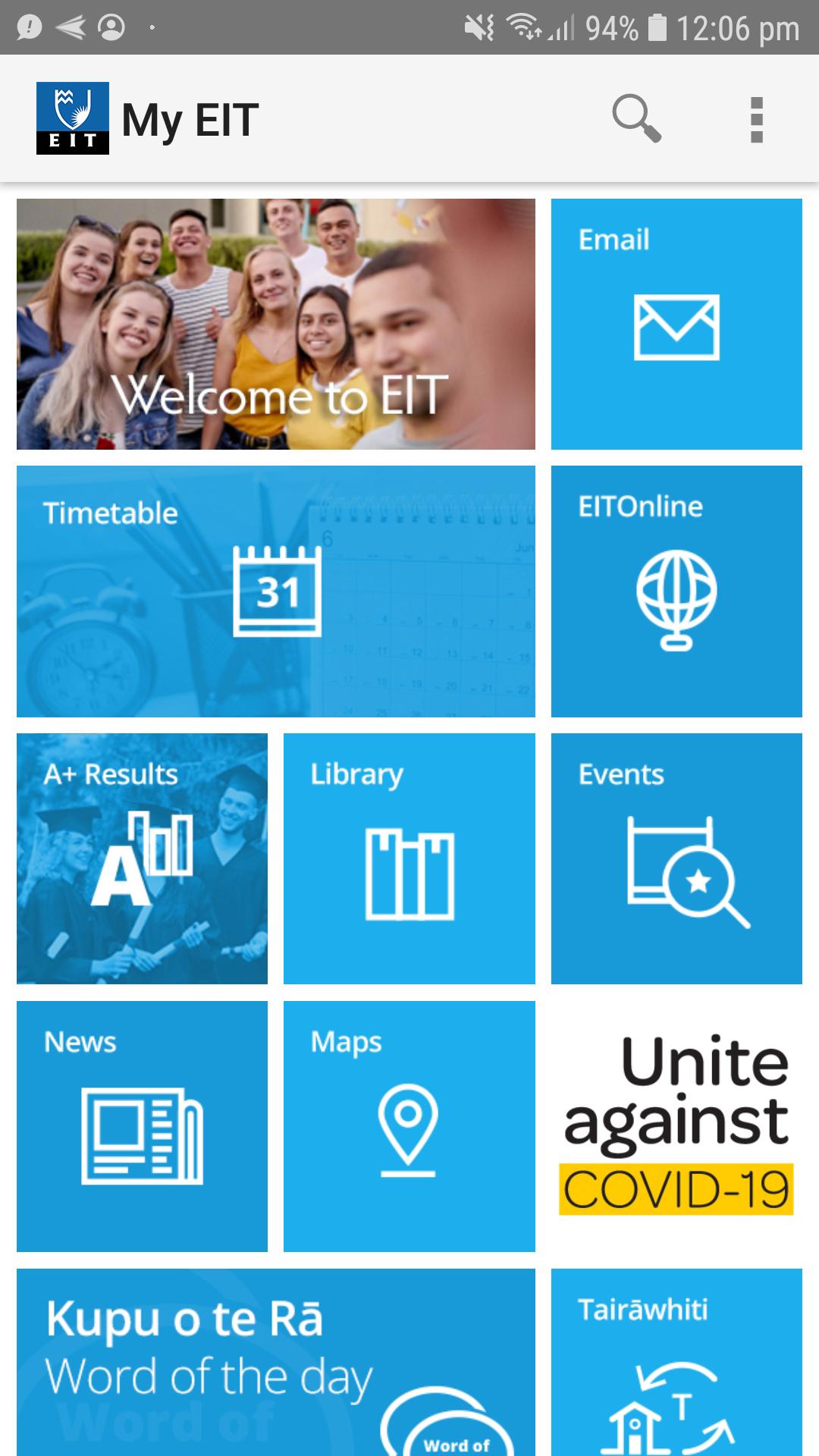View the Timetable tile

[x=276, y=591]
